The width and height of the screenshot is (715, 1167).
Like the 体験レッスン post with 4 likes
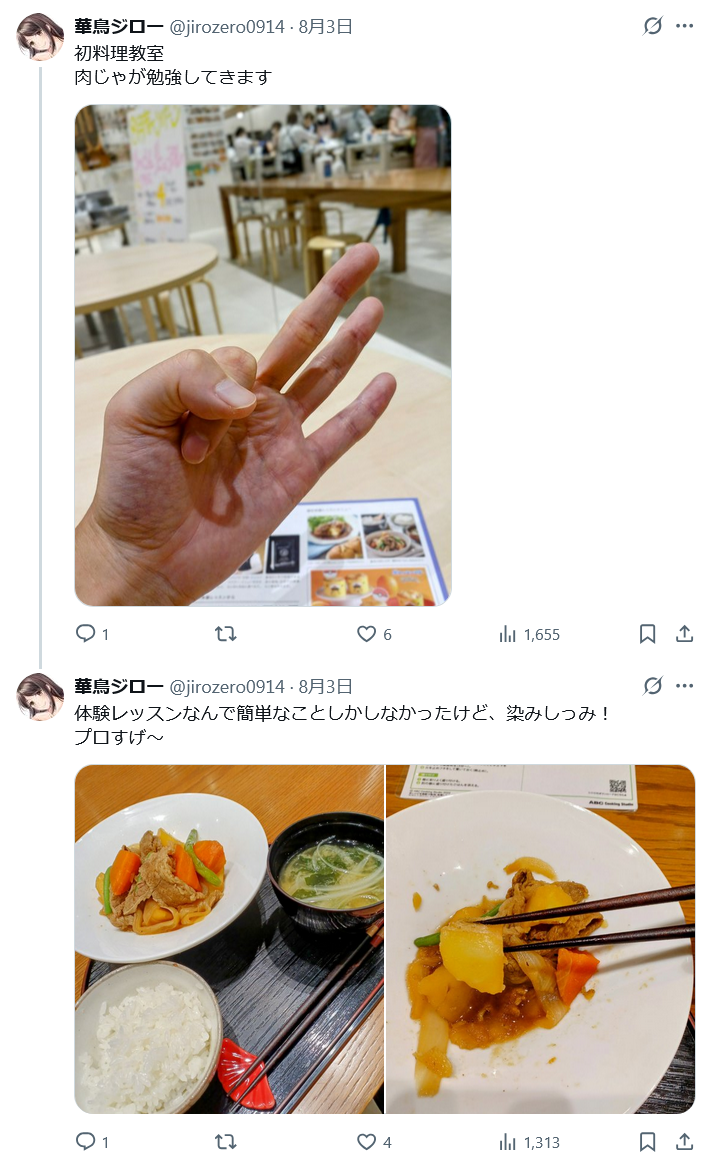tap(367, 1142)
